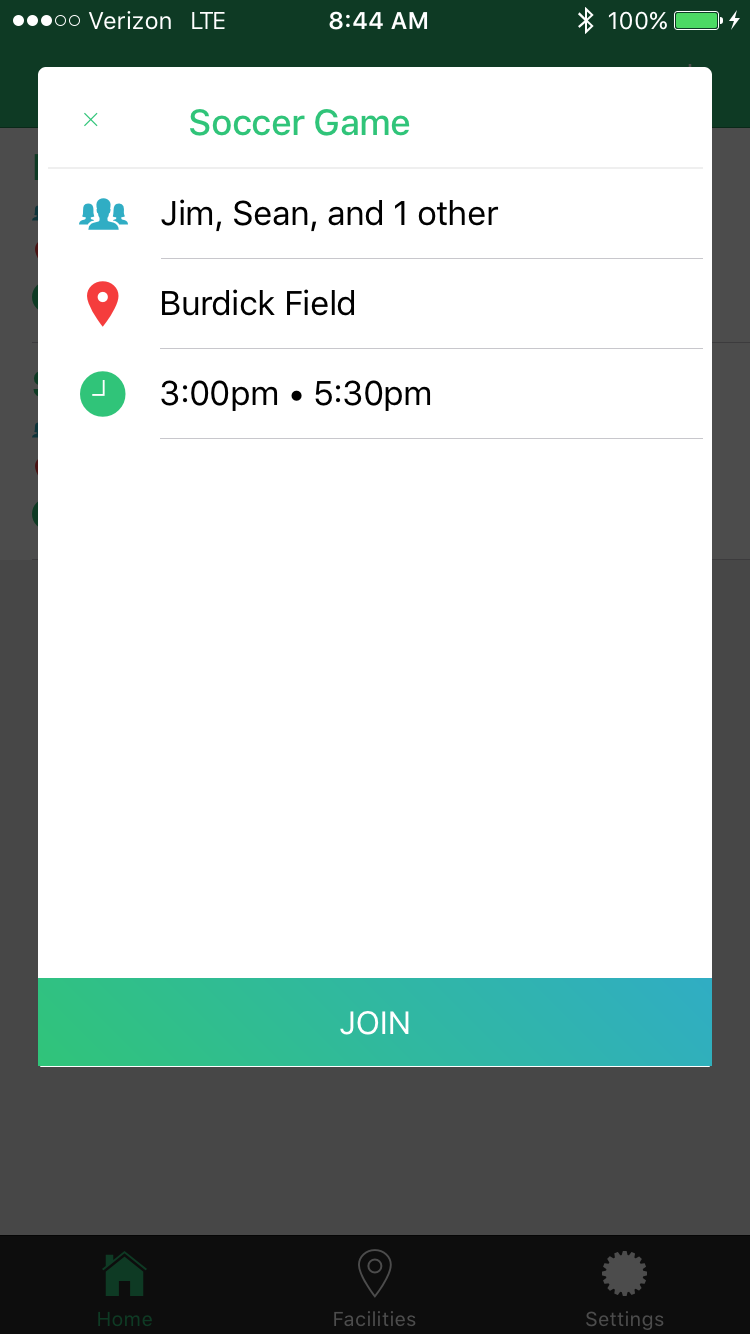Tap JOIN to join the soccer game
The height and width of the screenshot is (1334, 750).
[375, 1022]
